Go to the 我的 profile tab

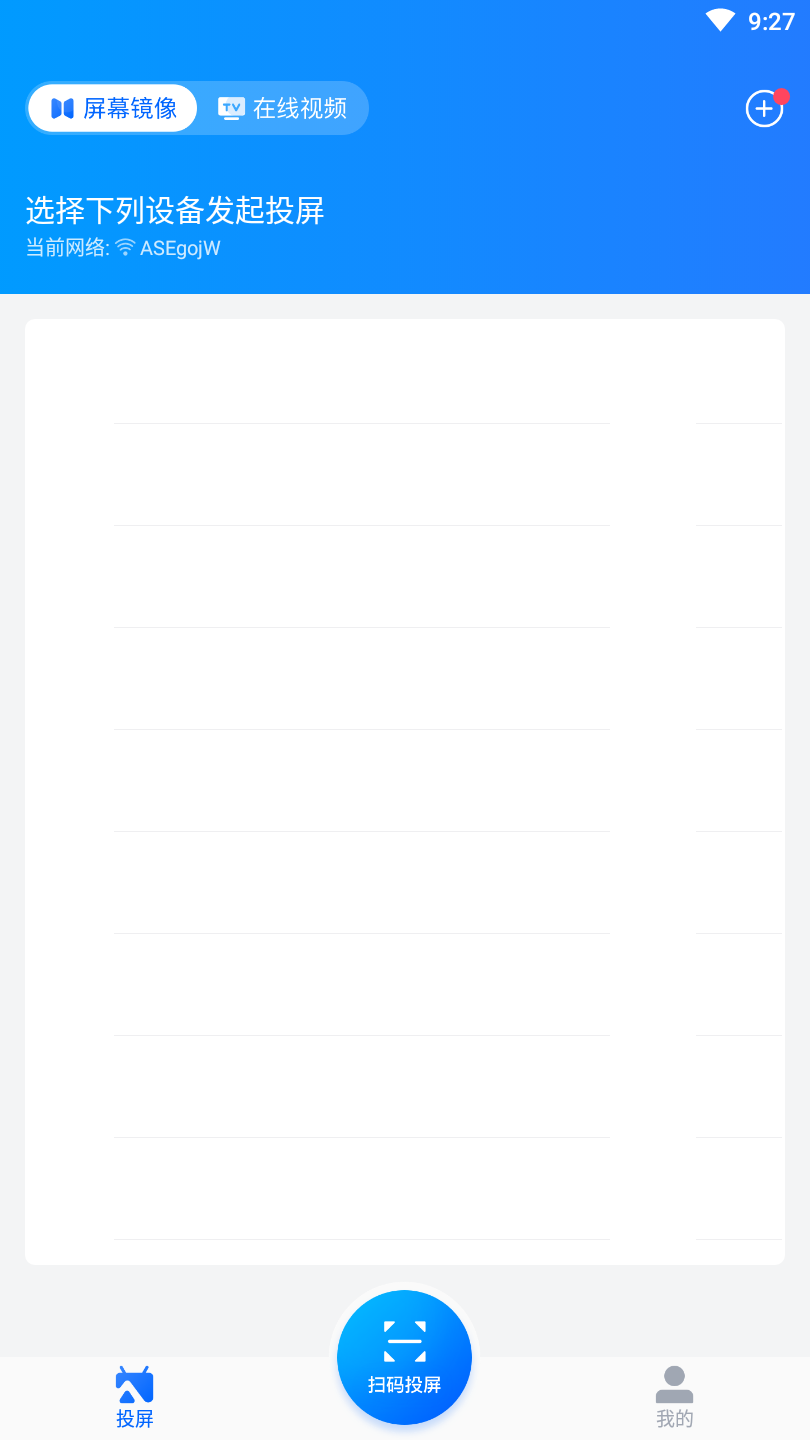click(675, 1398)
